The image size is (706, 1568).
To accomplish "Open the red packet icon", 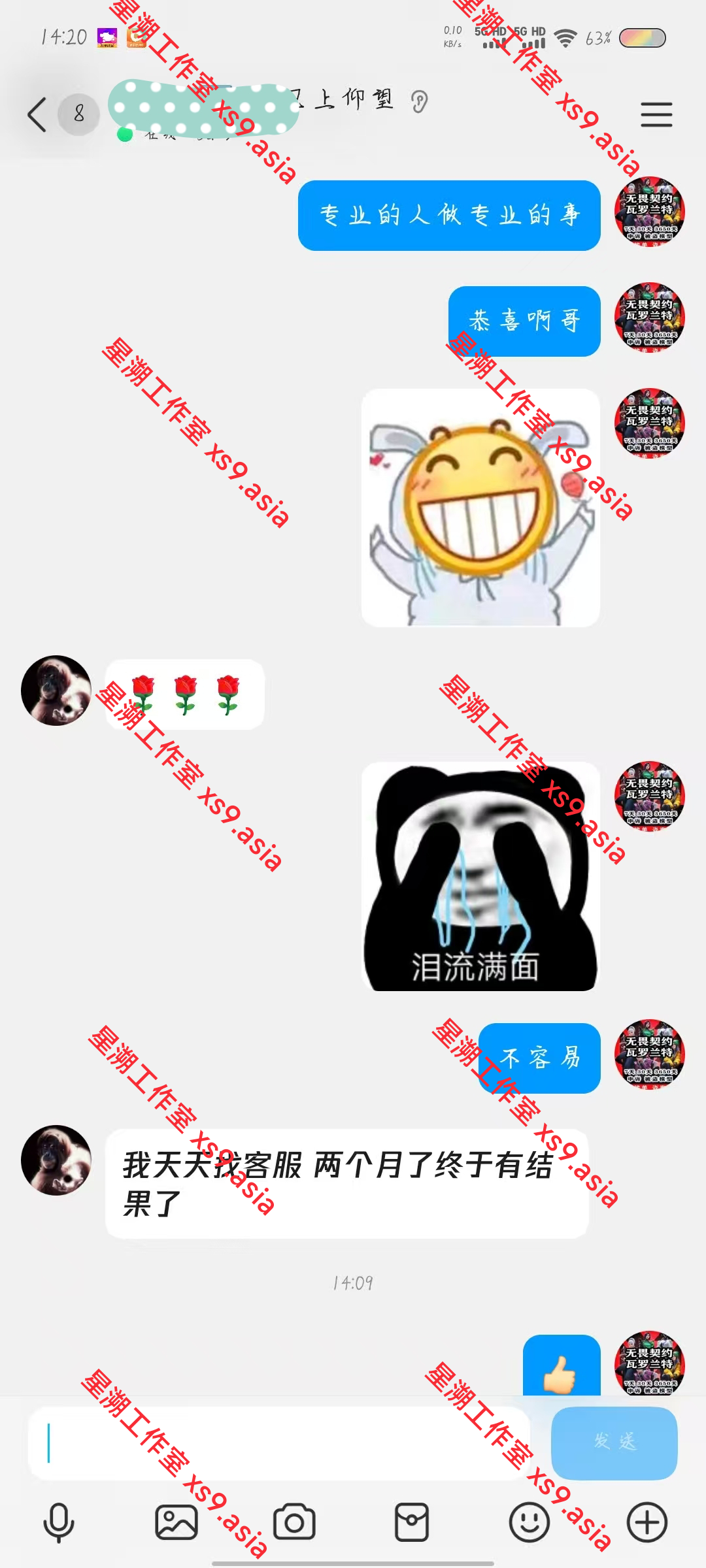I will tap(412, 1522).
